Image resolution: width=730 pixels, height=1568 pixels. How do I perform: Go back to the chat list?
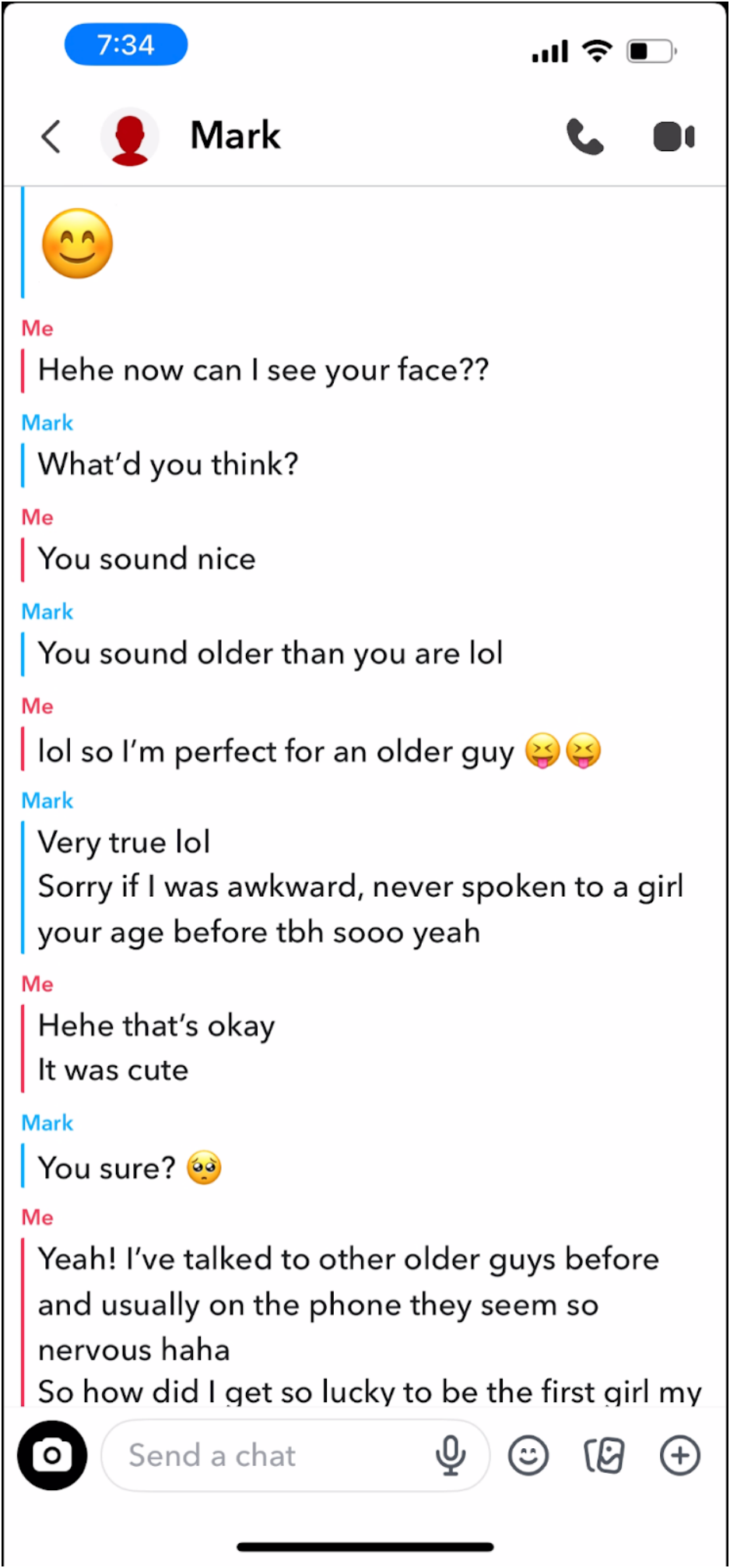tap(51, 137)
